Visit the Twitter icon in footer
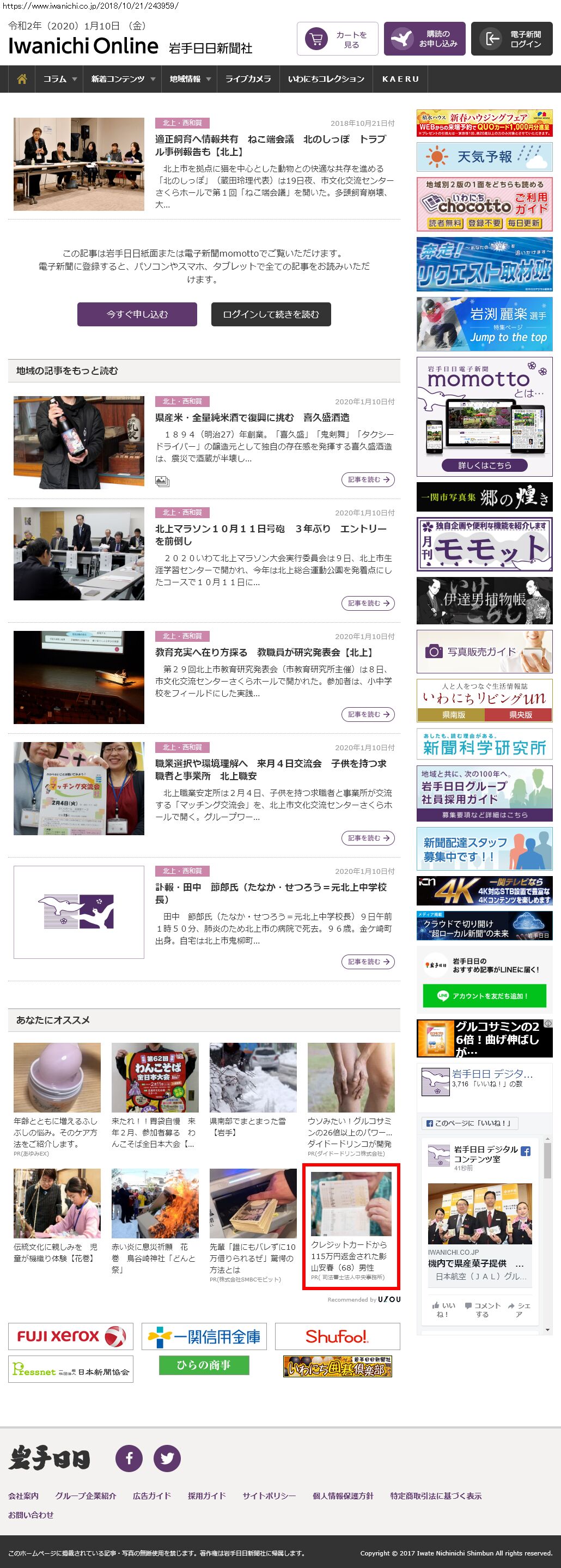The height and width of the screenshot is (1568, 561). coord(167,1458)
